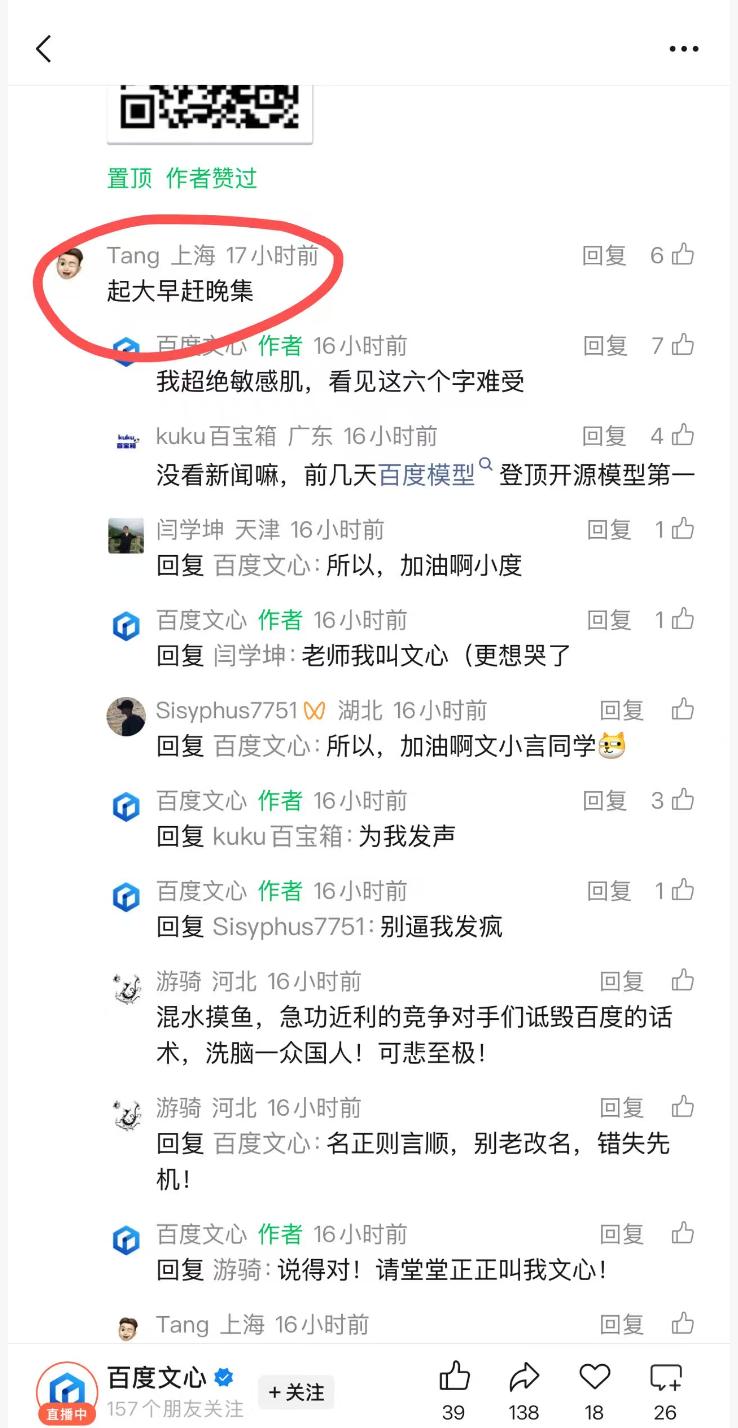This screenshot has height=1428, width=738.
Task: Open the more options menu (three dots)
Action: [683, 47]
